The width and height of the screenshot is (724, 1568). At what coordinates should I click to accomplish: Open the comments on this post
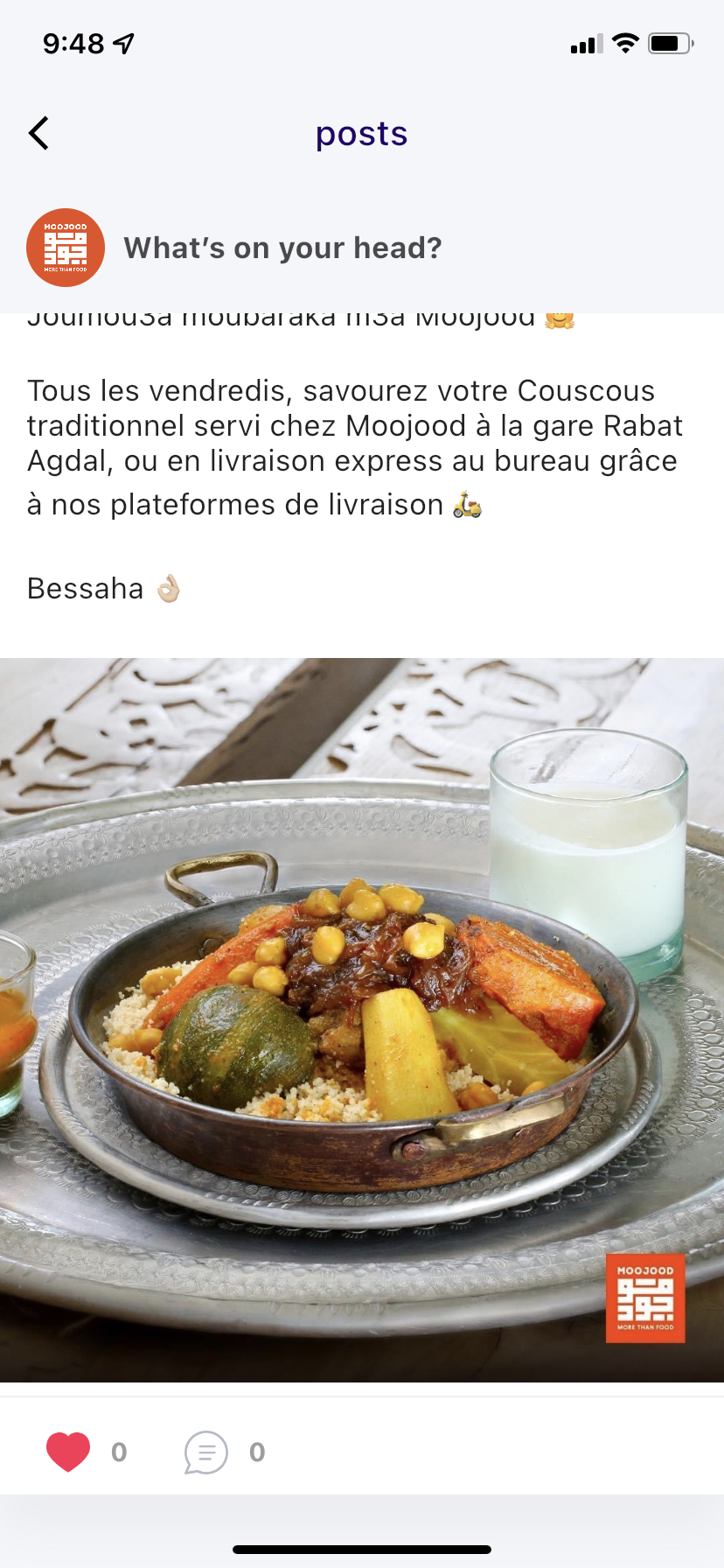point(206,1452)
